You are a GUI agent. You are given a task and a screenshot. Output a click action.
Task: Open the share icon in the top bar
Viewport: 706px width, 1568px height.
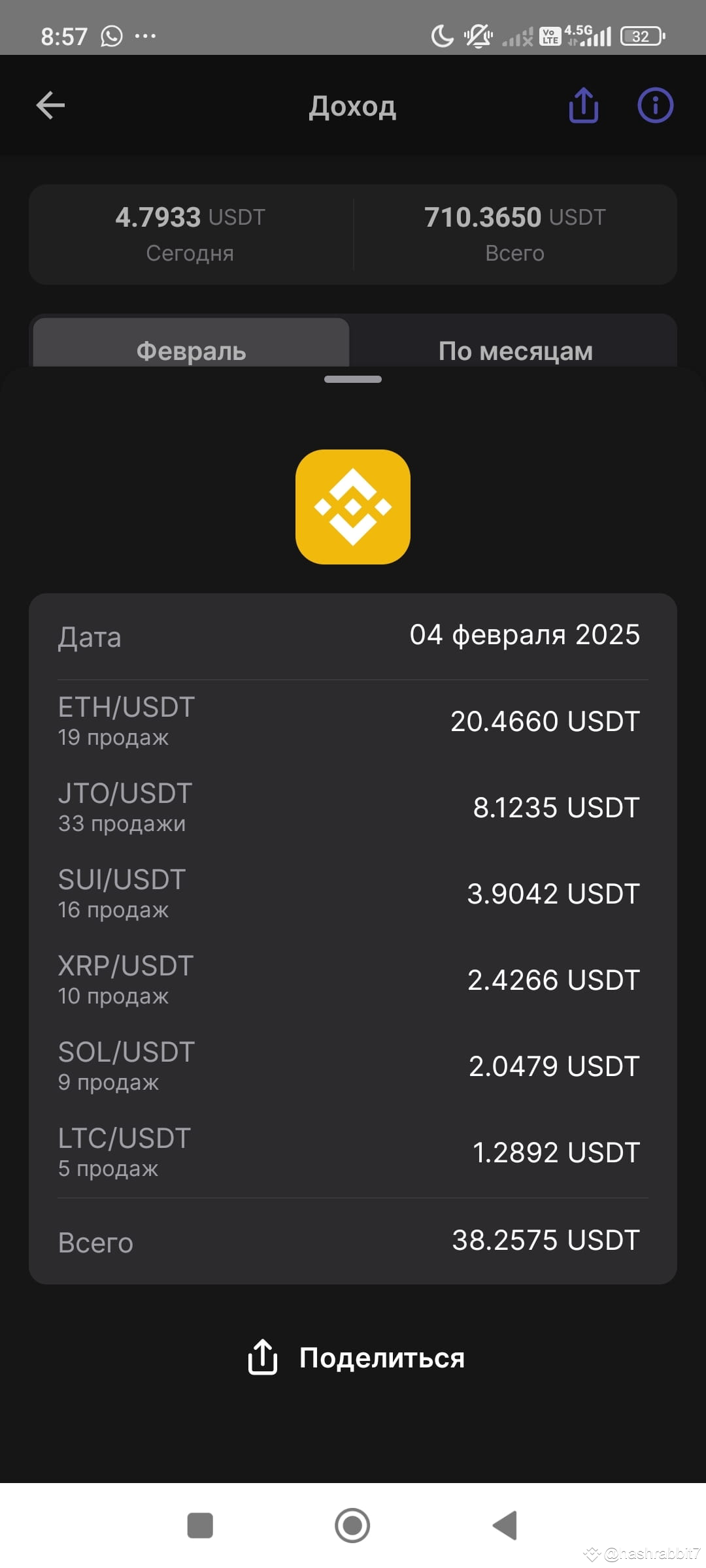(x=582, y=105)
